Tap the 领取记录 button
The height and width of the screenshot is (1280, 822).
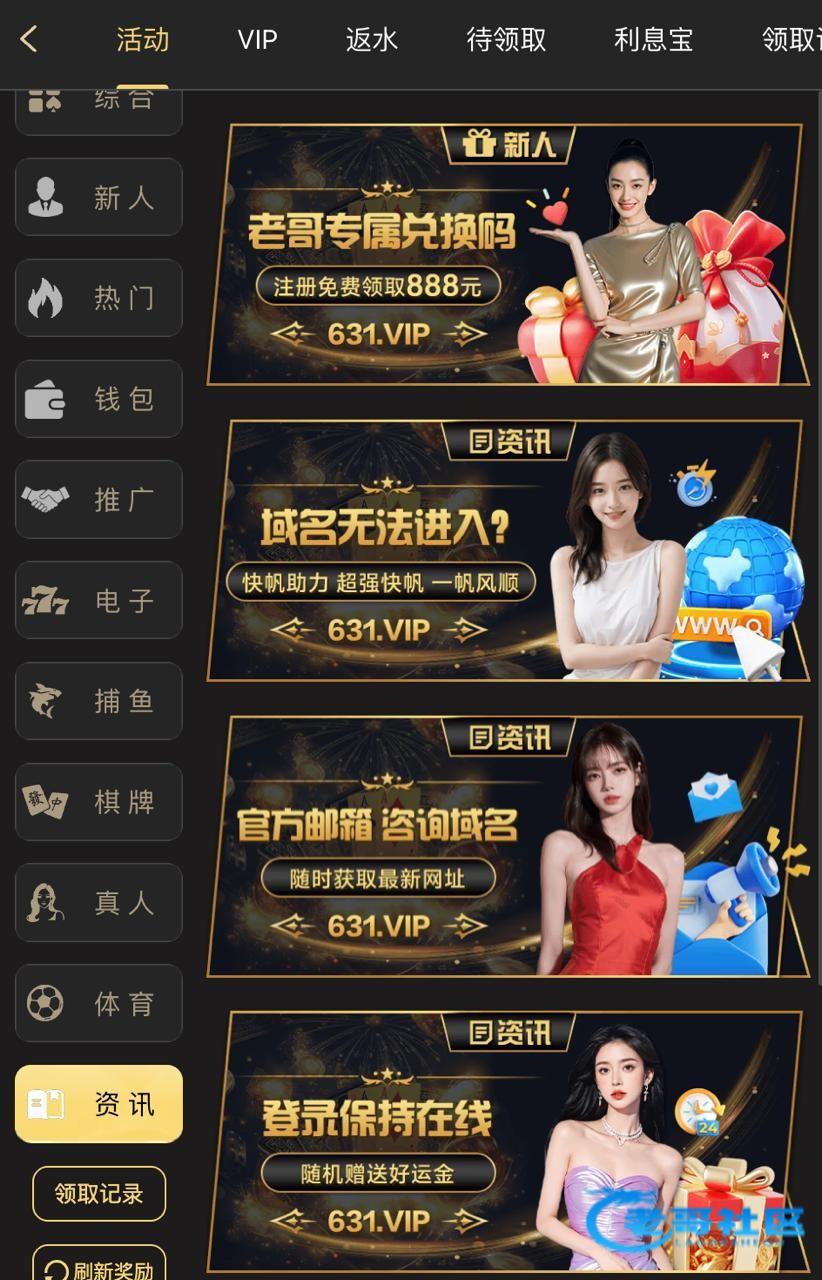click(x=99, y=1193)
